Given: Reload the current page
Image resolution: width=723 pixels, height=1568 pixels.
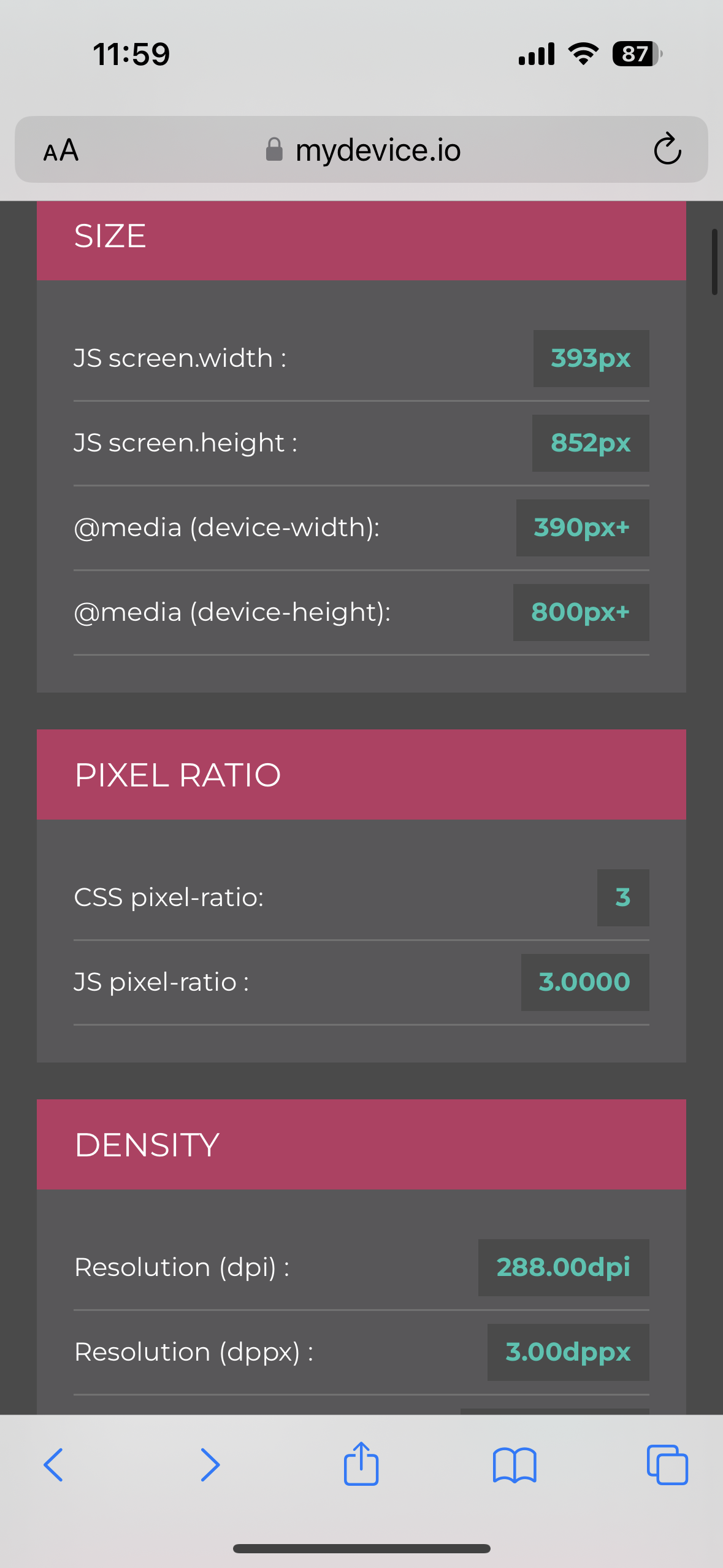Looking at the screenshot, I should 667,149.
